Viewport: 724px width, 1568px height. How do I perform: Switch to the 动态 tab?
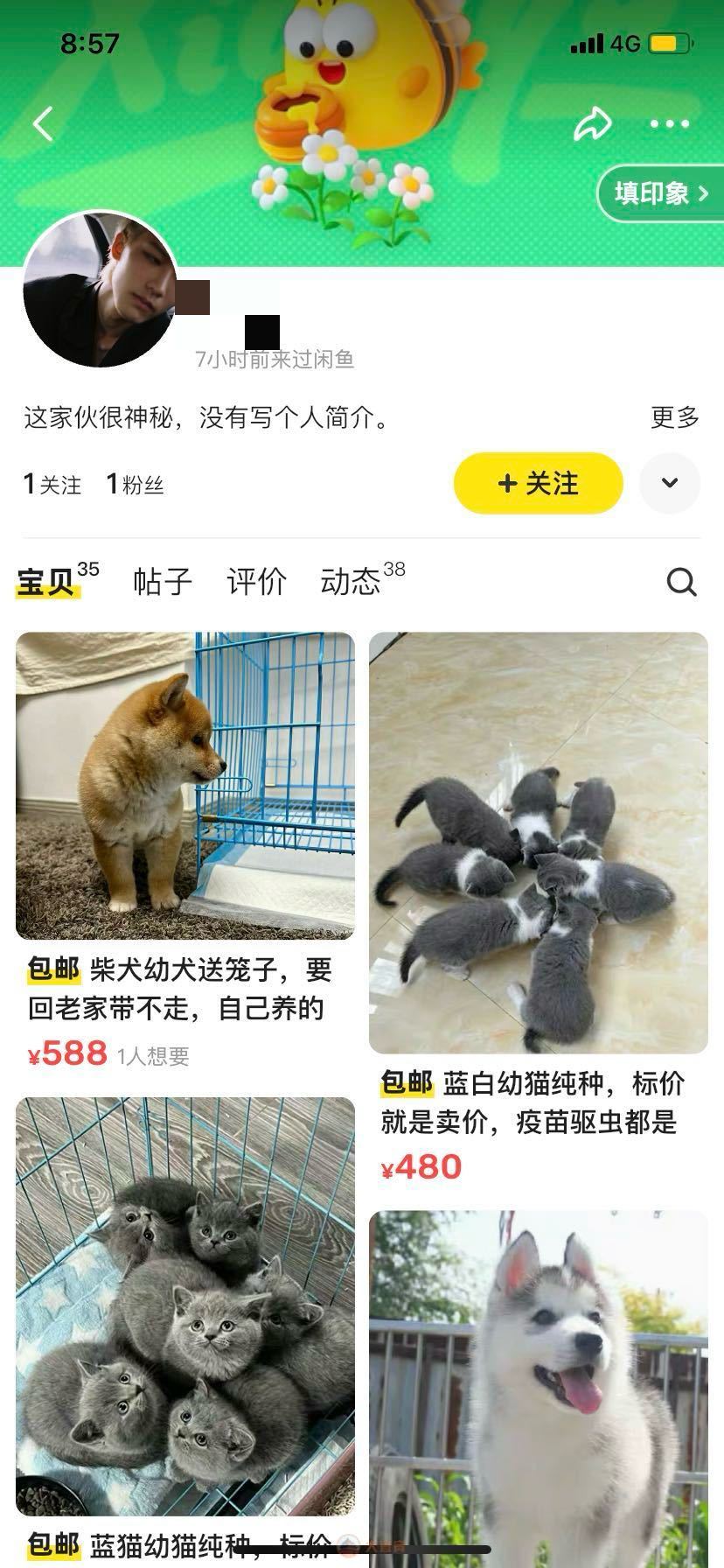(352, 581)
